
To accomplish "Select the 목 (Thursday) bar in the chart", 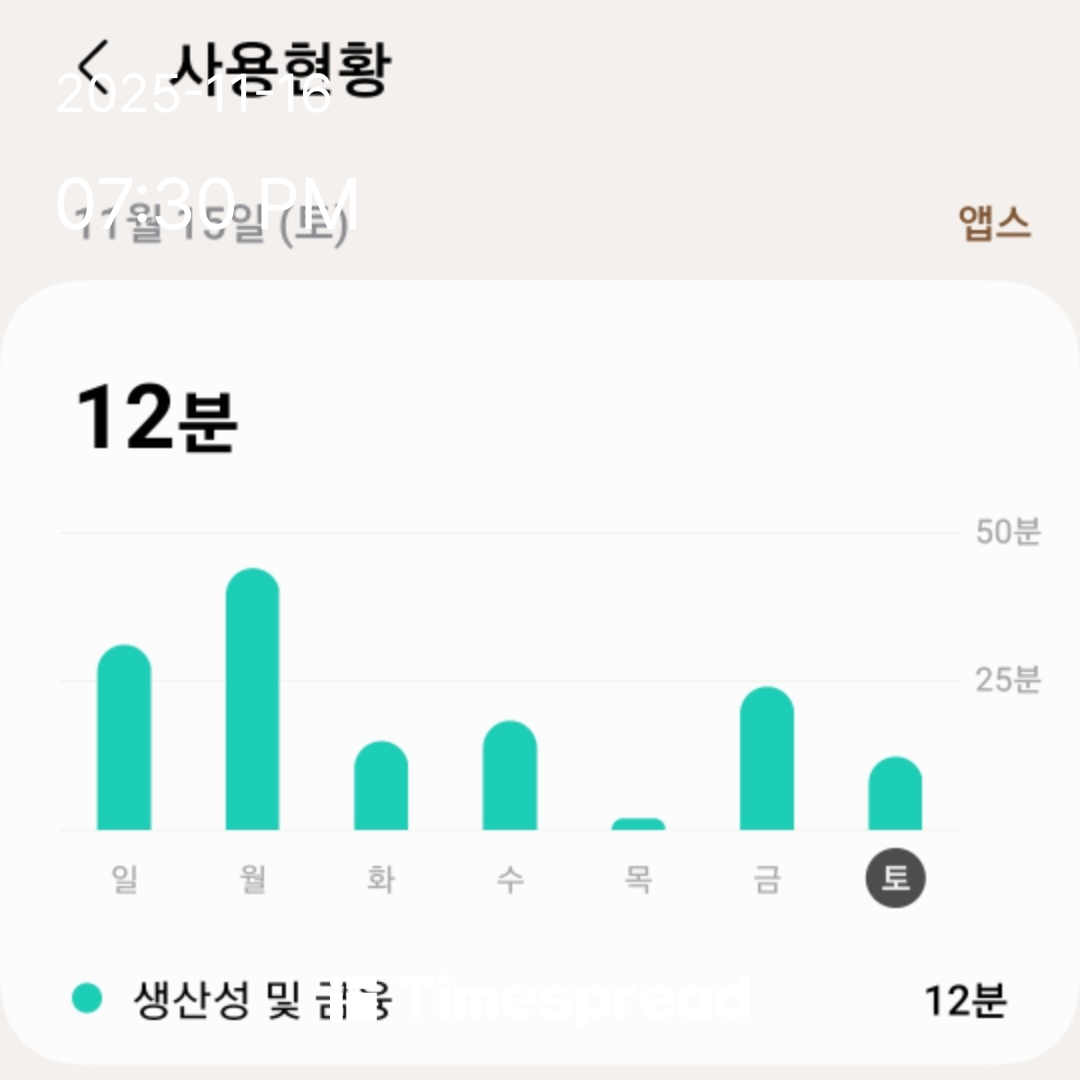I will pos(638,824).
